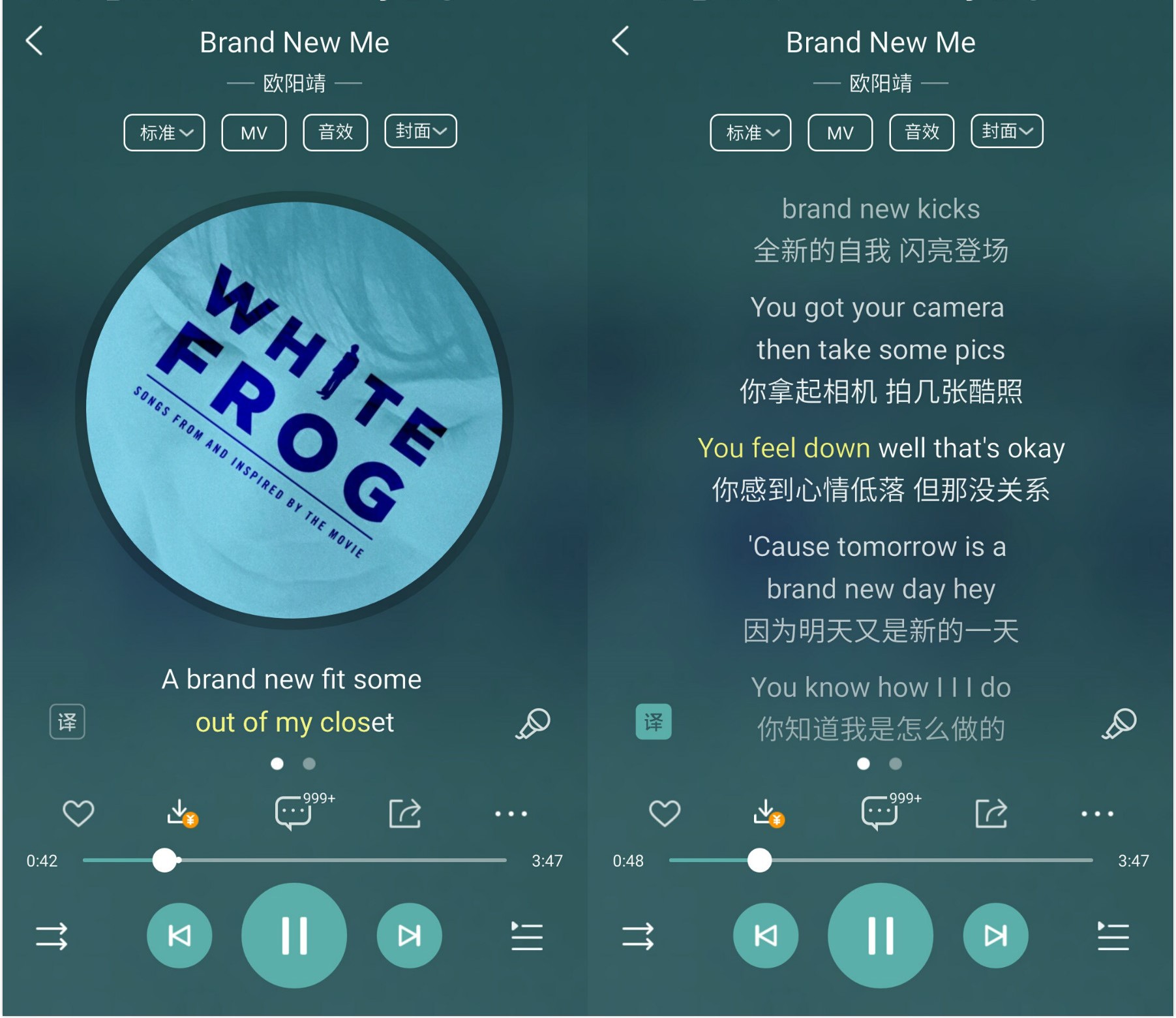Open the more options dots on the 0:42 screen

(x=511, y=813)
